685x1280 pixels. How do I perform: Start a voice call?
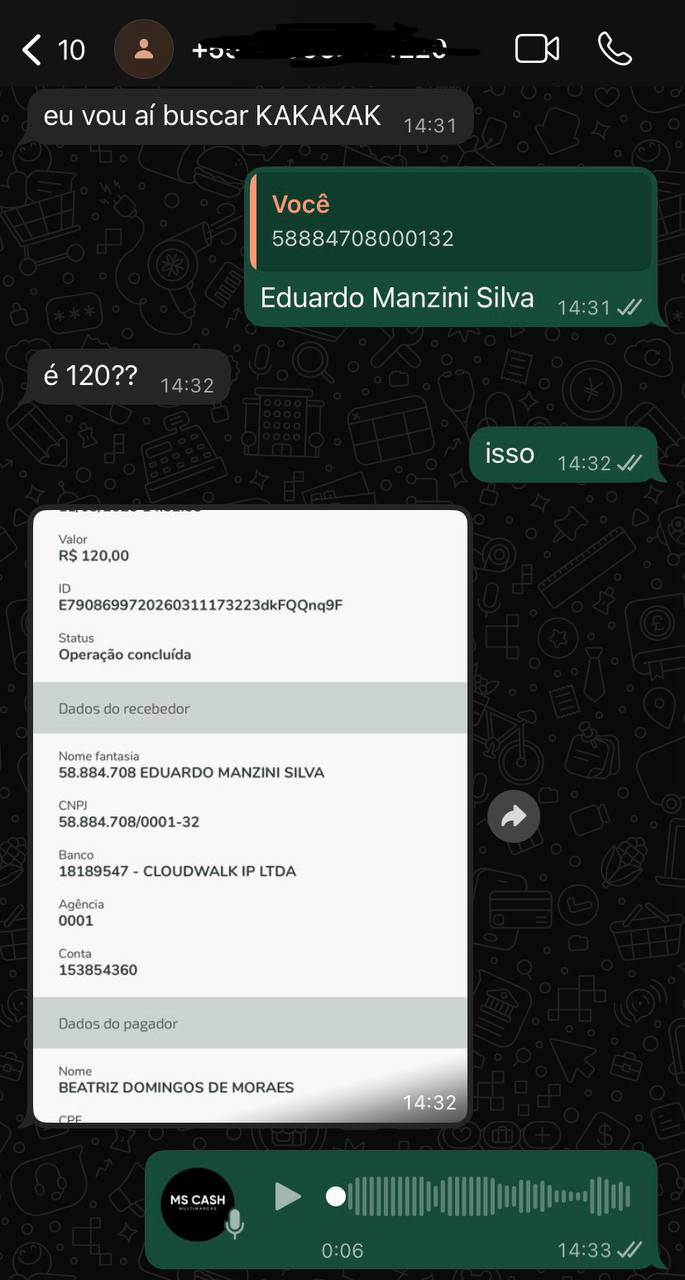coord(614,49)
